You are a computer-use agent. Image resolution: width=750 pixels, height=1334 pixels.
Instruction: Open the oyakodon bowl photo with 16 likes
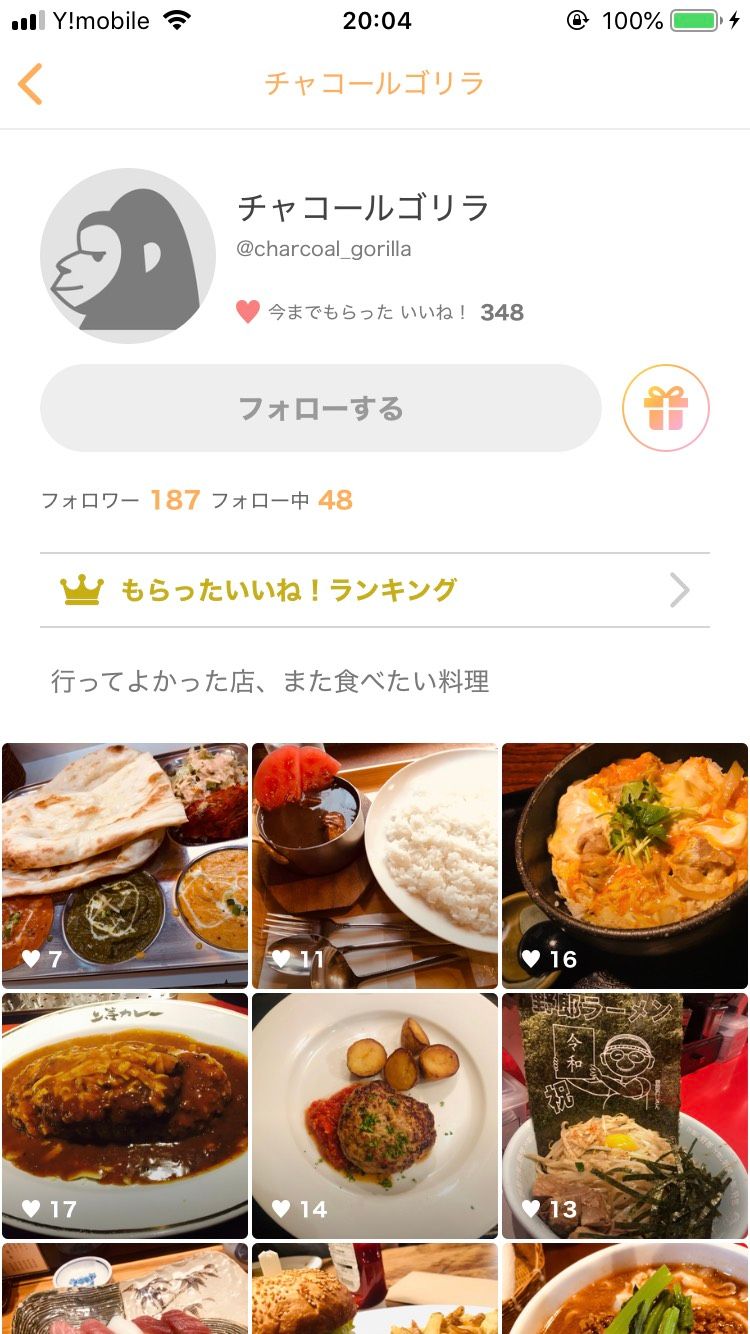pos(625,865)
